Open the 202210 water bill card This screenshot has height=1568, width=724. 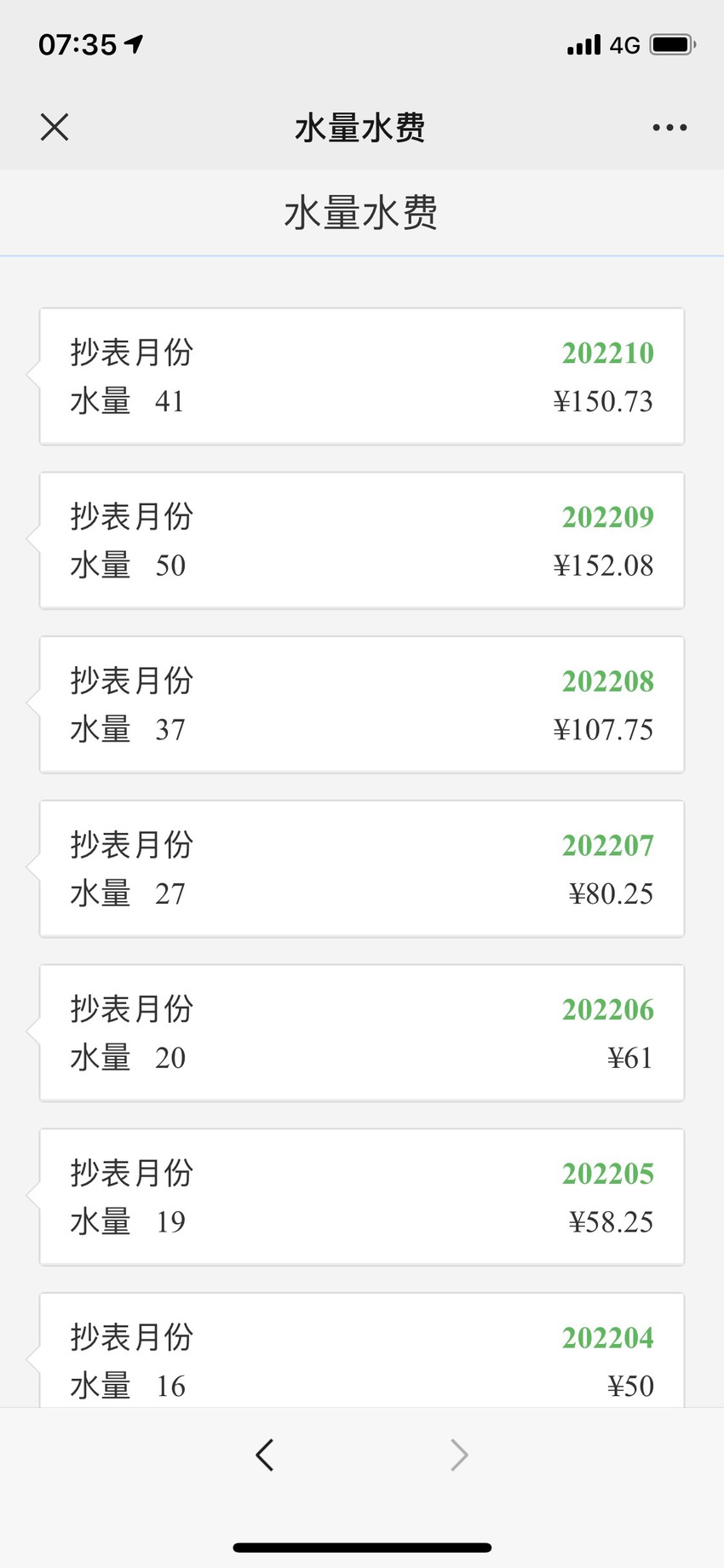coord(362,376)
